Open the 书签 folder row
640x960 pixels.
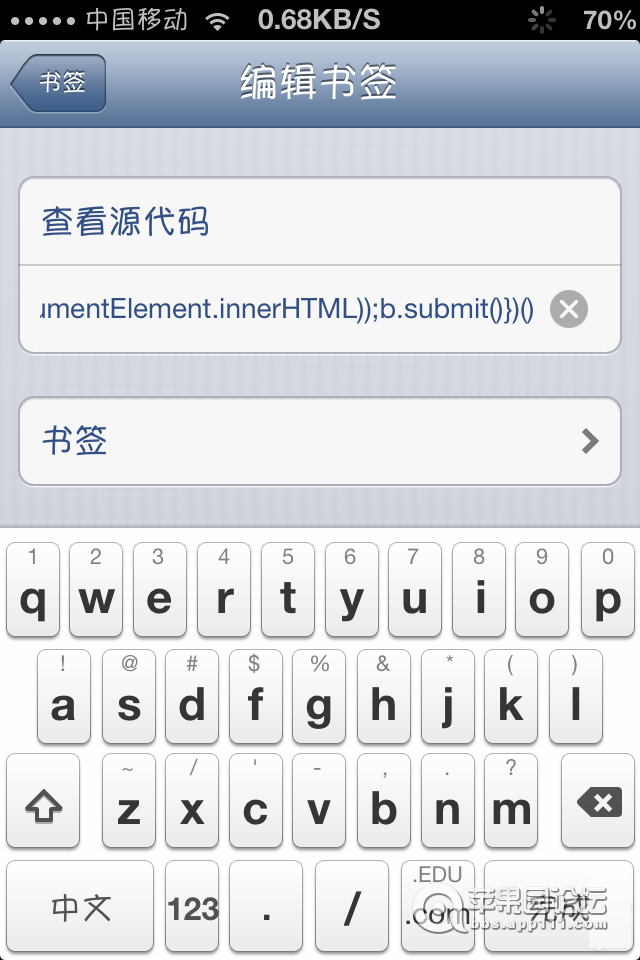320,441
